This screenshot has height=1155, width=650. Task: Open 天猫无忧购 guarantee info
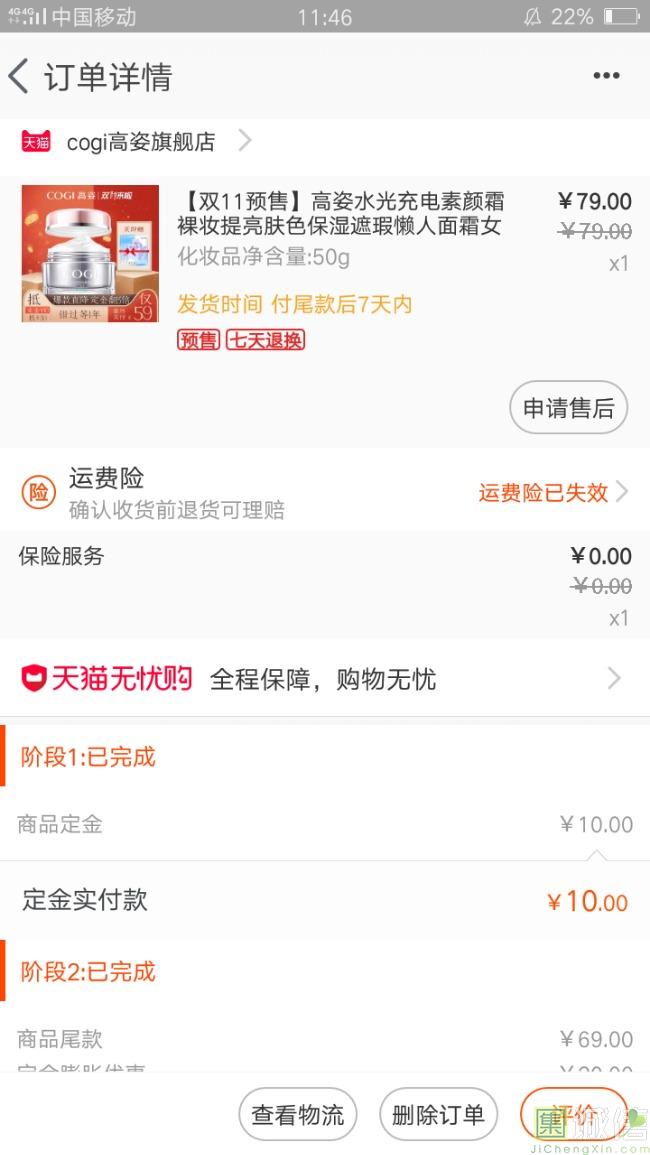(325, 680)
